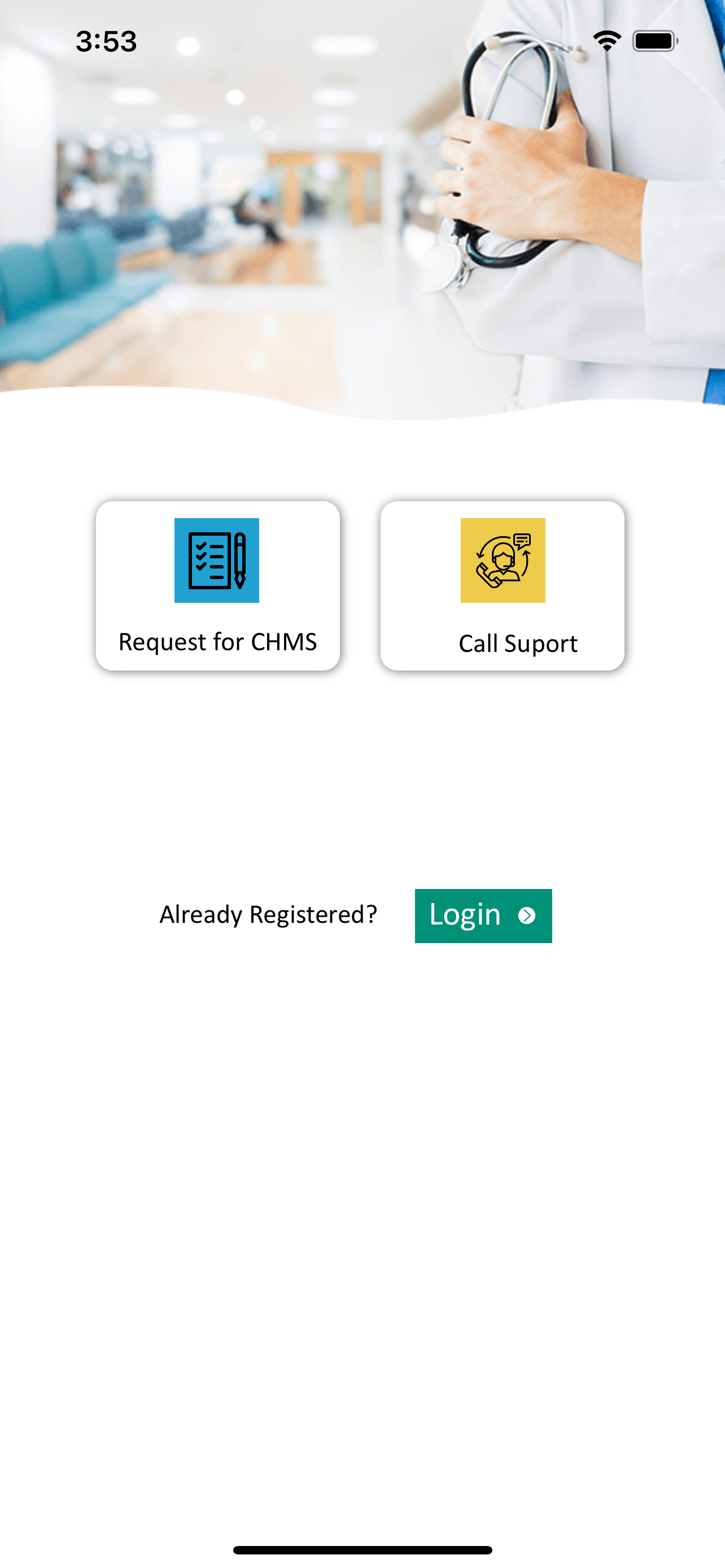Tap the green Login button
This screenshot has height=1568, width=725.
tap(483, 916)
